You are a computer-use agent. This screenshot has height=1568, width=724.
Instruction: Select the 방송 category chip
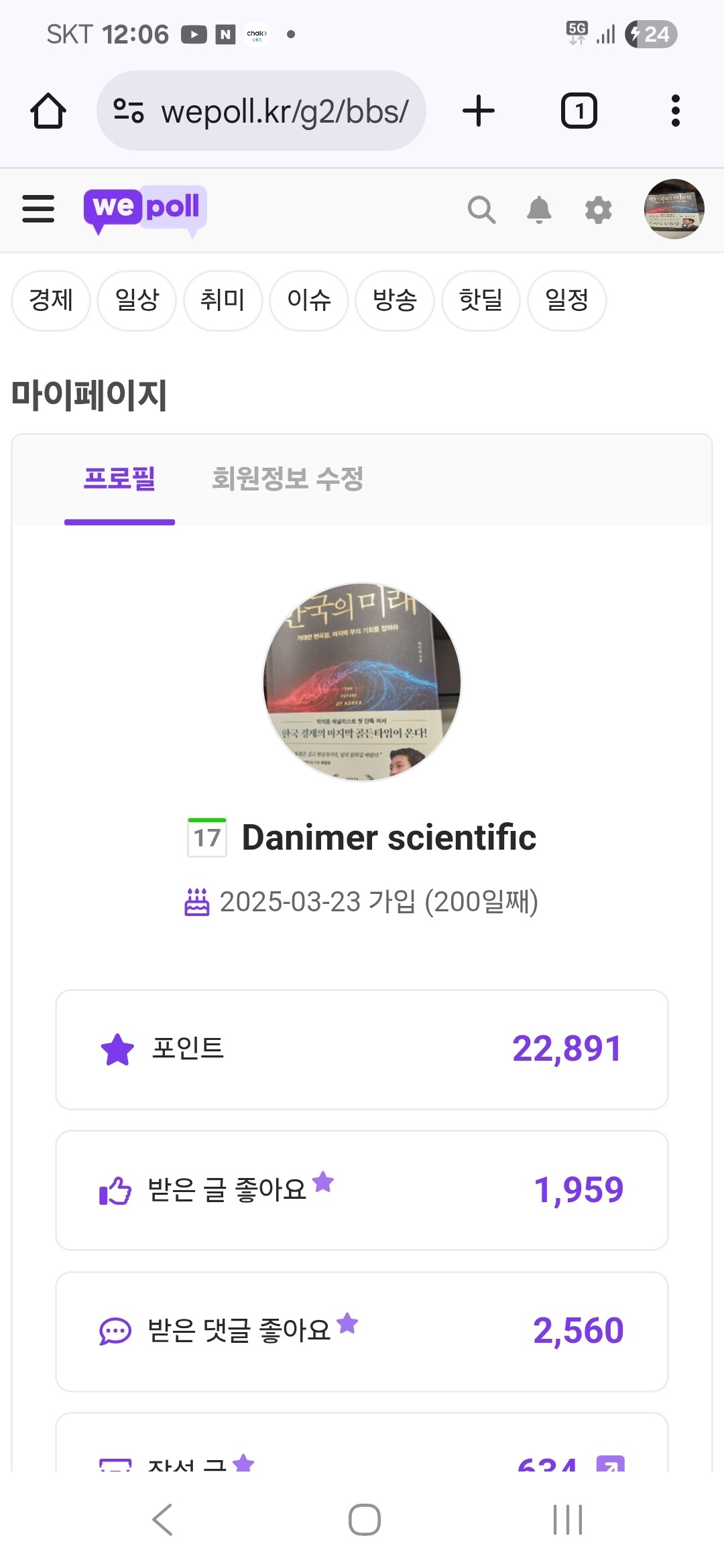coord(395,300)
